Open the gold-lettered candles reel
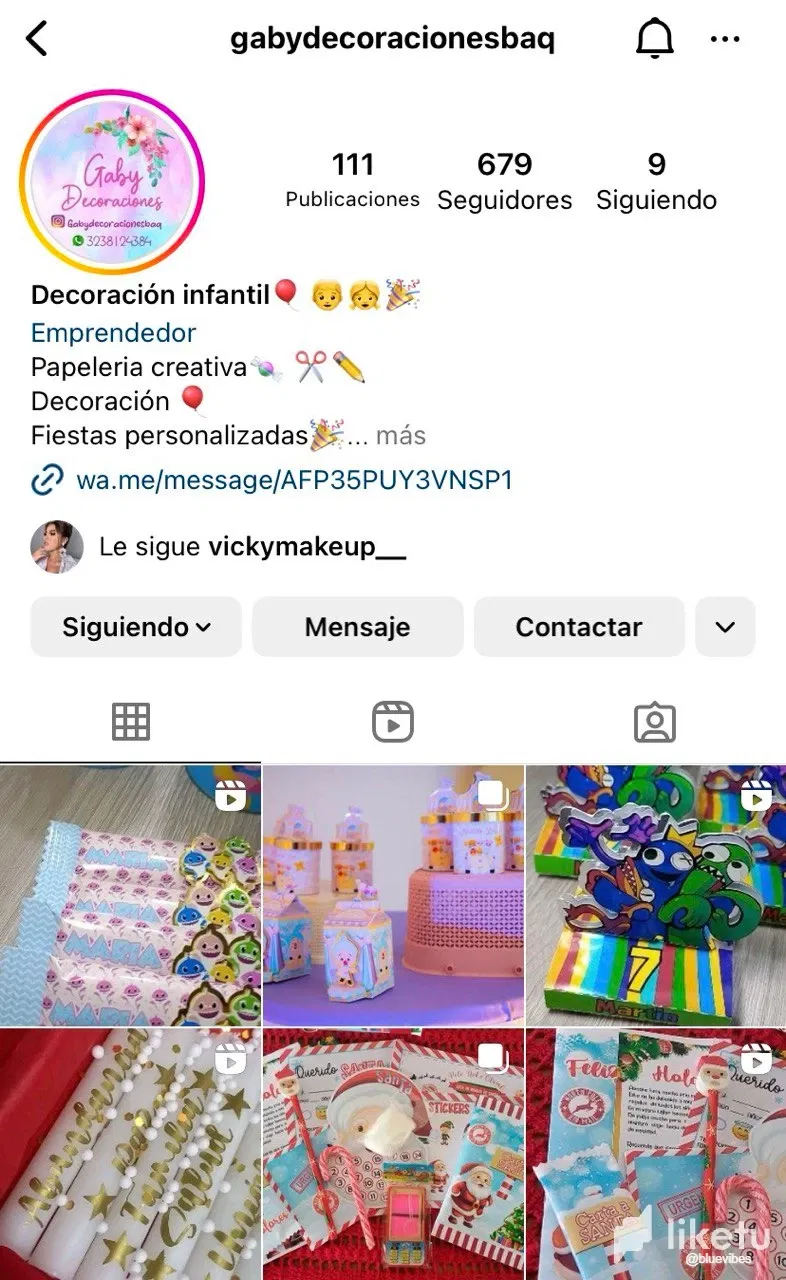The image size is (786, 1280). coord(130,1155)
